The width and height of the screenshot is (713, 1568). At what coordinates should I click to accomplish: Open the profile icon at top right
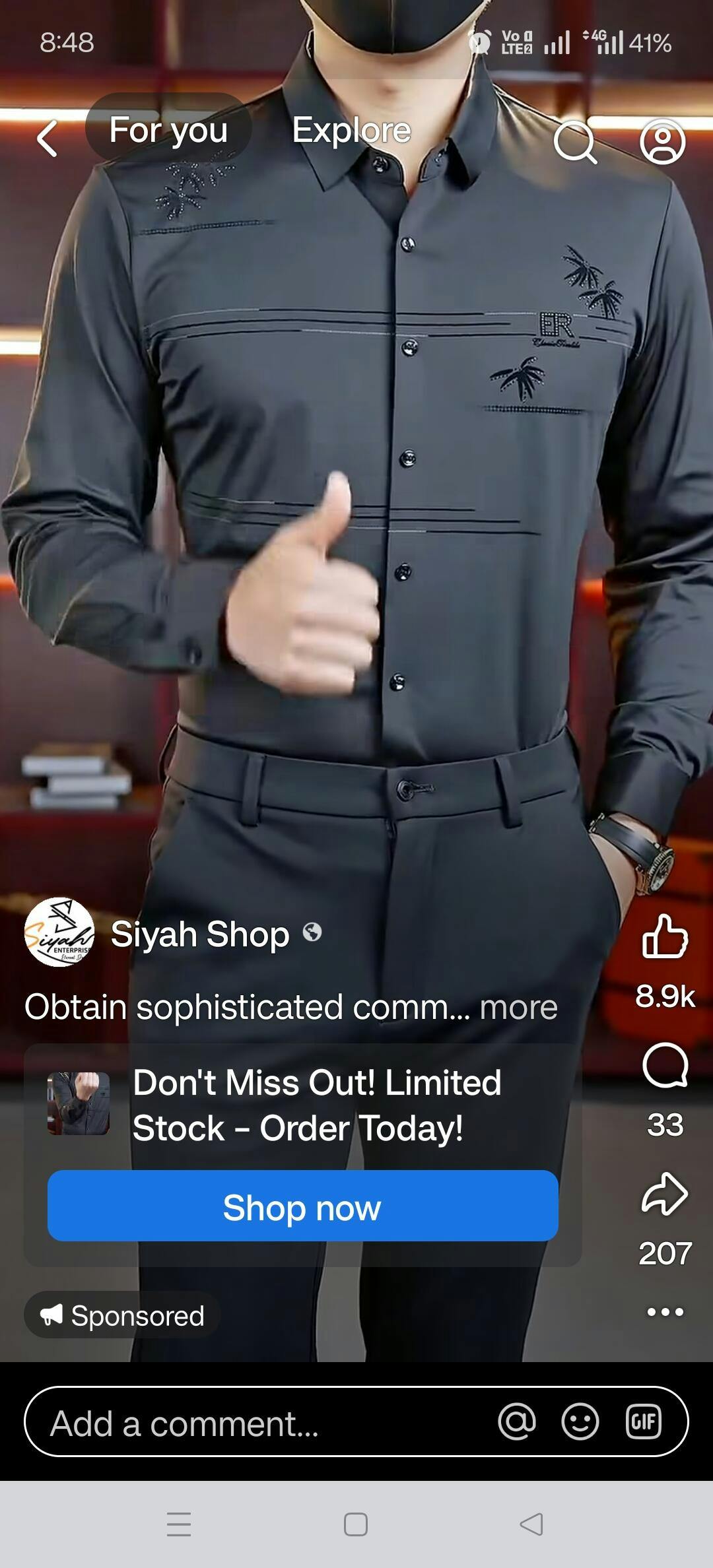click(x=662, y=141)
